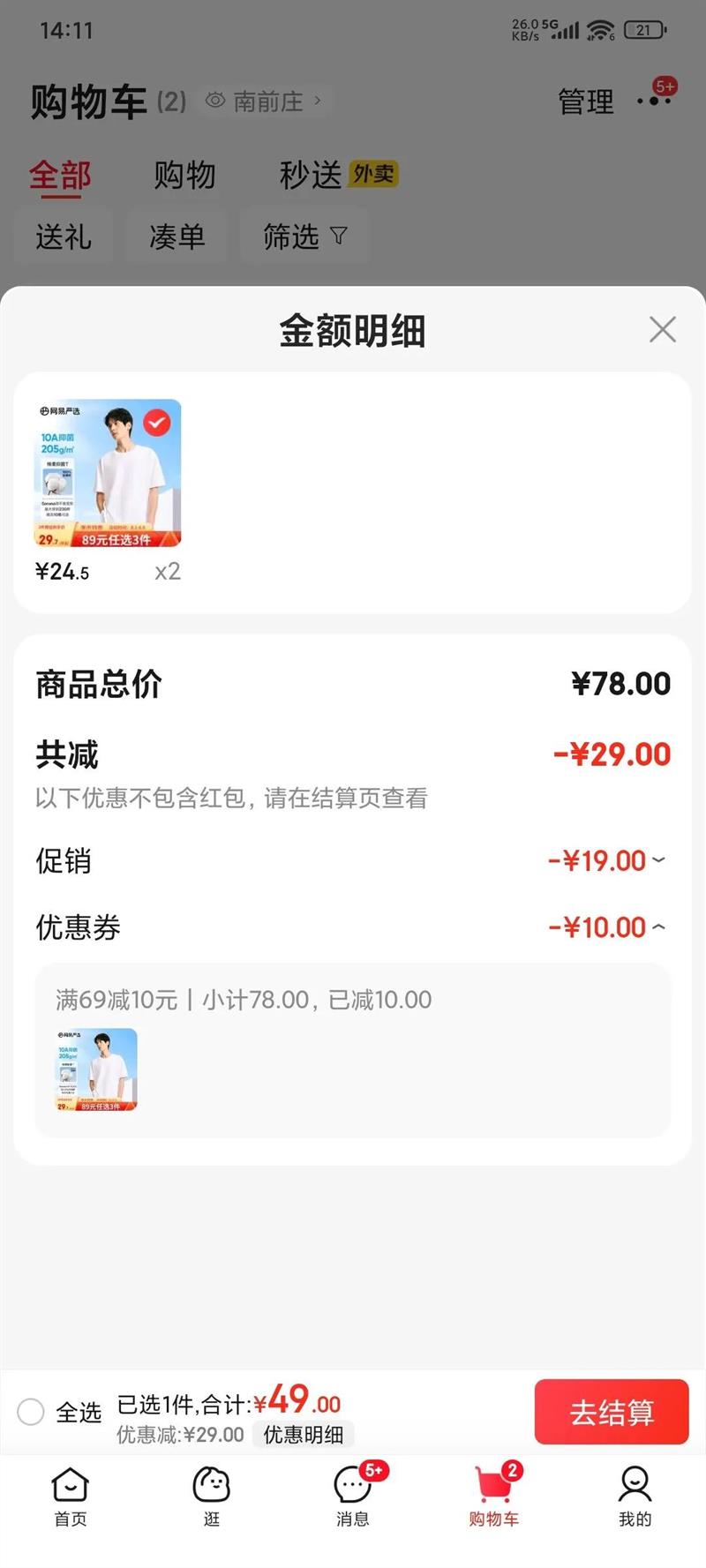Open the white T-shirt item priced ¥24.5
Viewport: 706px width, 1568px height.
click(109, 474)
